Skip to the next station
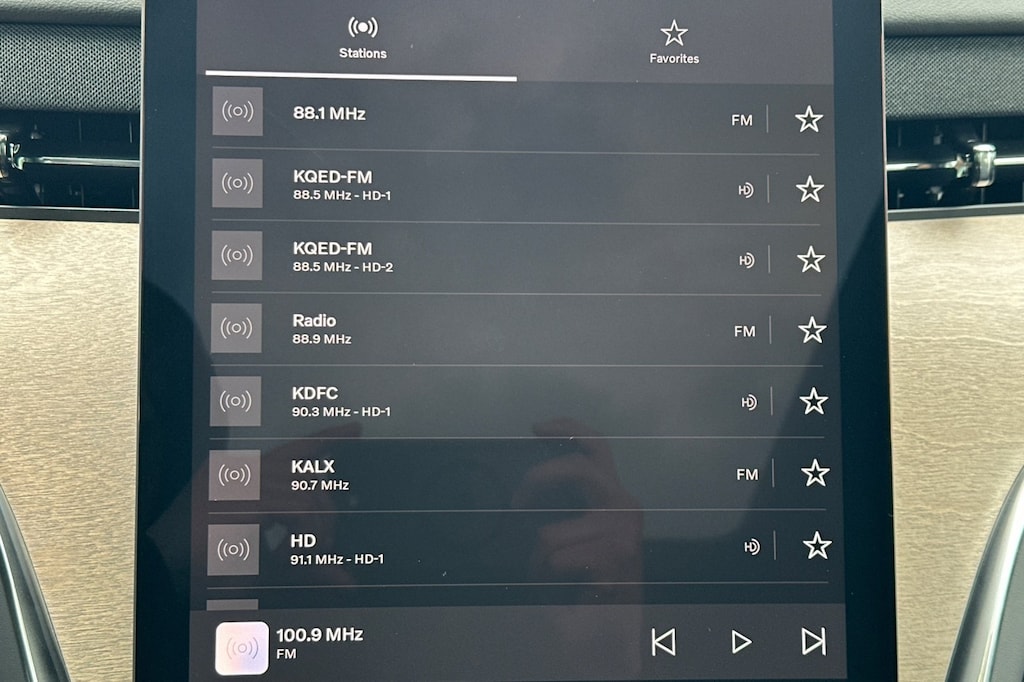 coord(813,641)
